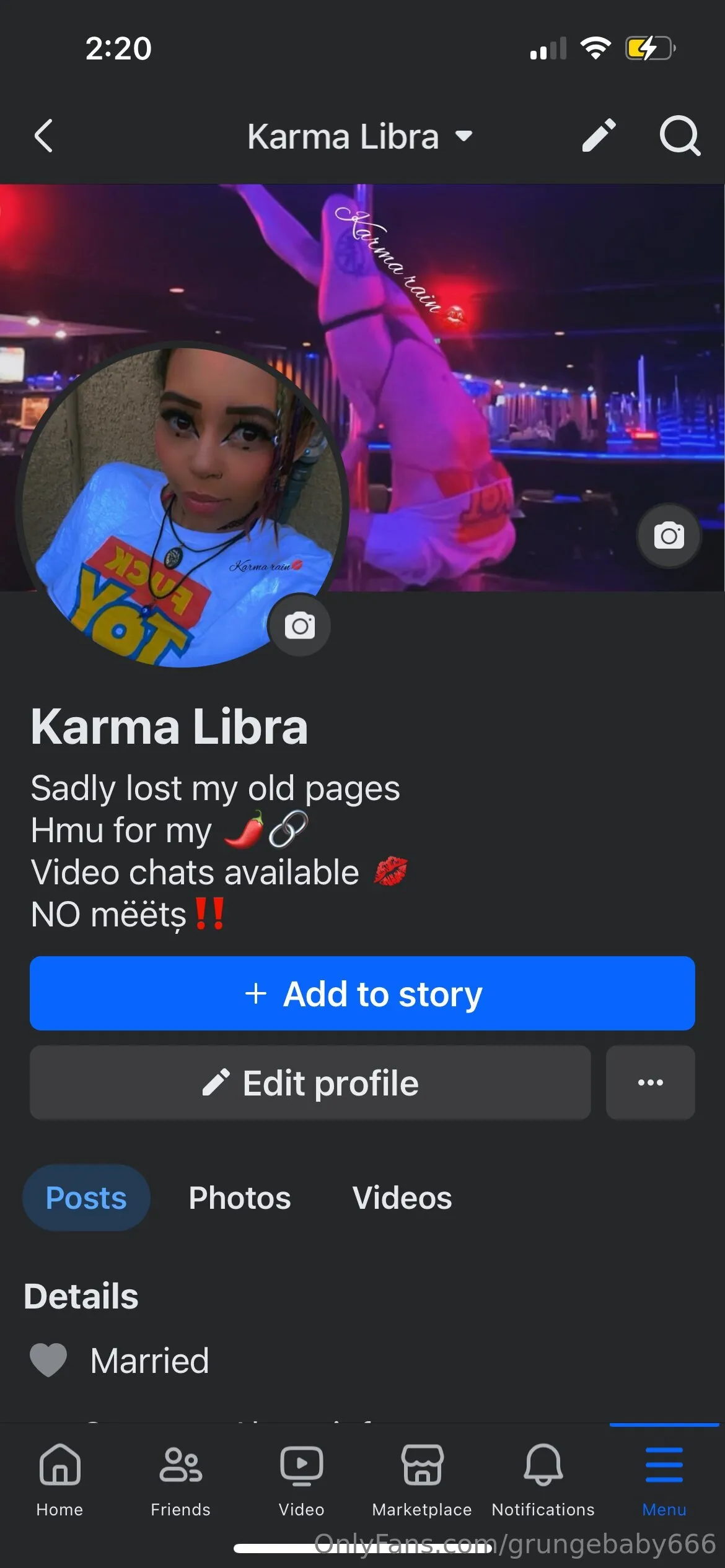The image size is (725, 1568).
Task: Select the Posts tab
Action: [86, 1197]
